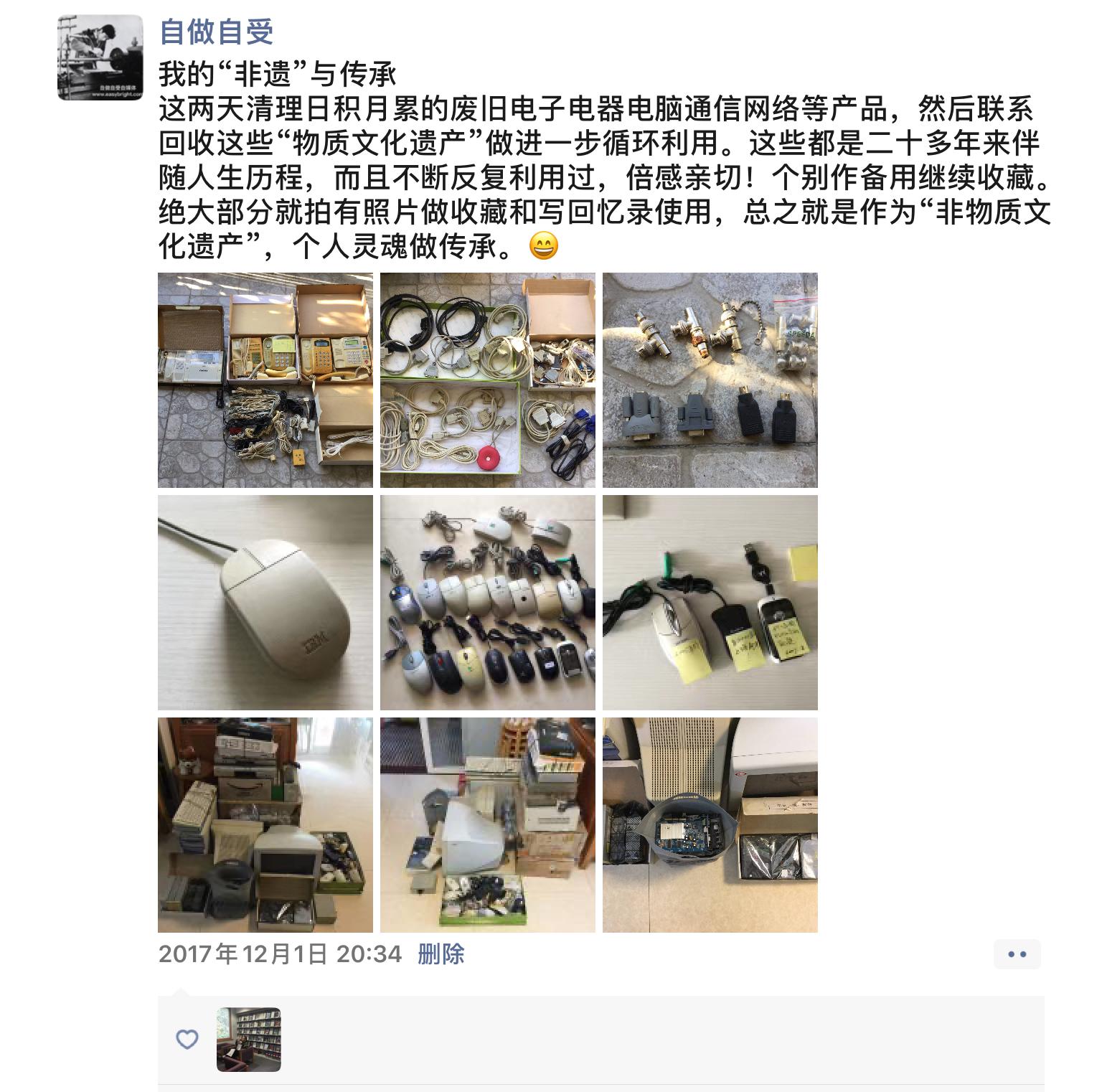The image size is (1102, 1092).
Task: Open the stacked equipment boxes photo
Action: tap(265, 825)
